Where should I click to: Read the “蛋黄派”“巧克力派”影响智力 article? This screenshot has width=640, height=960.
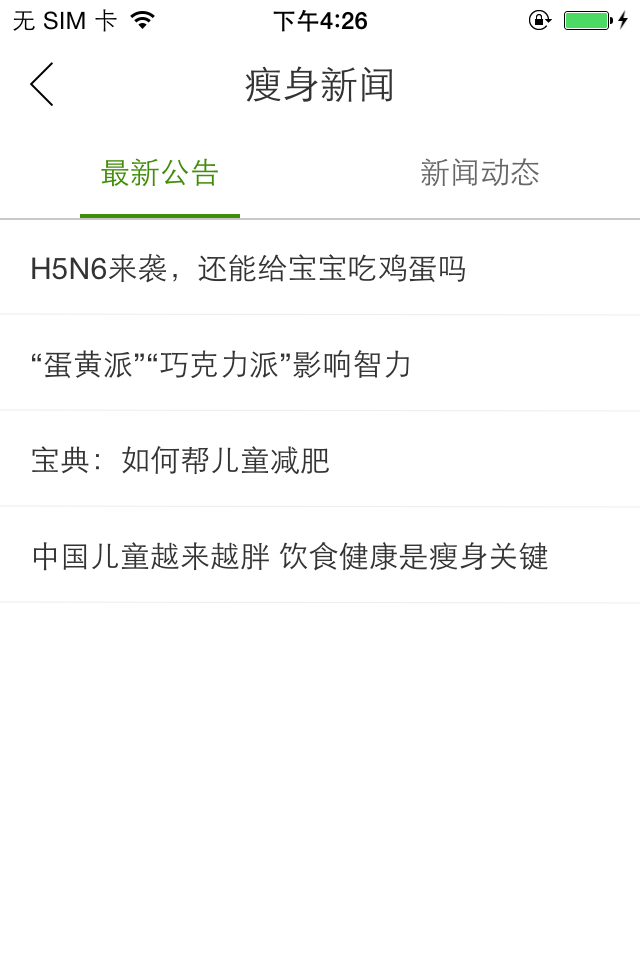222,364
